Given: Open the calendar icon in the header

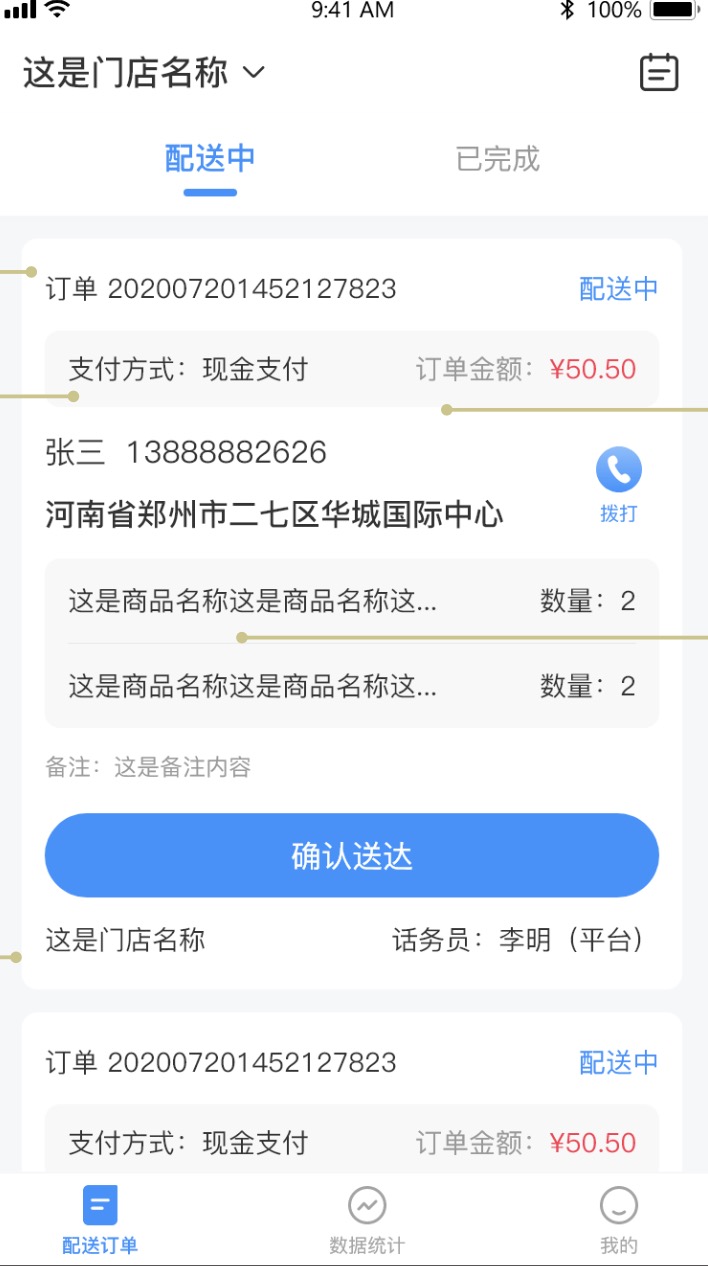Looking at the screenshot, I should [659, 73].
